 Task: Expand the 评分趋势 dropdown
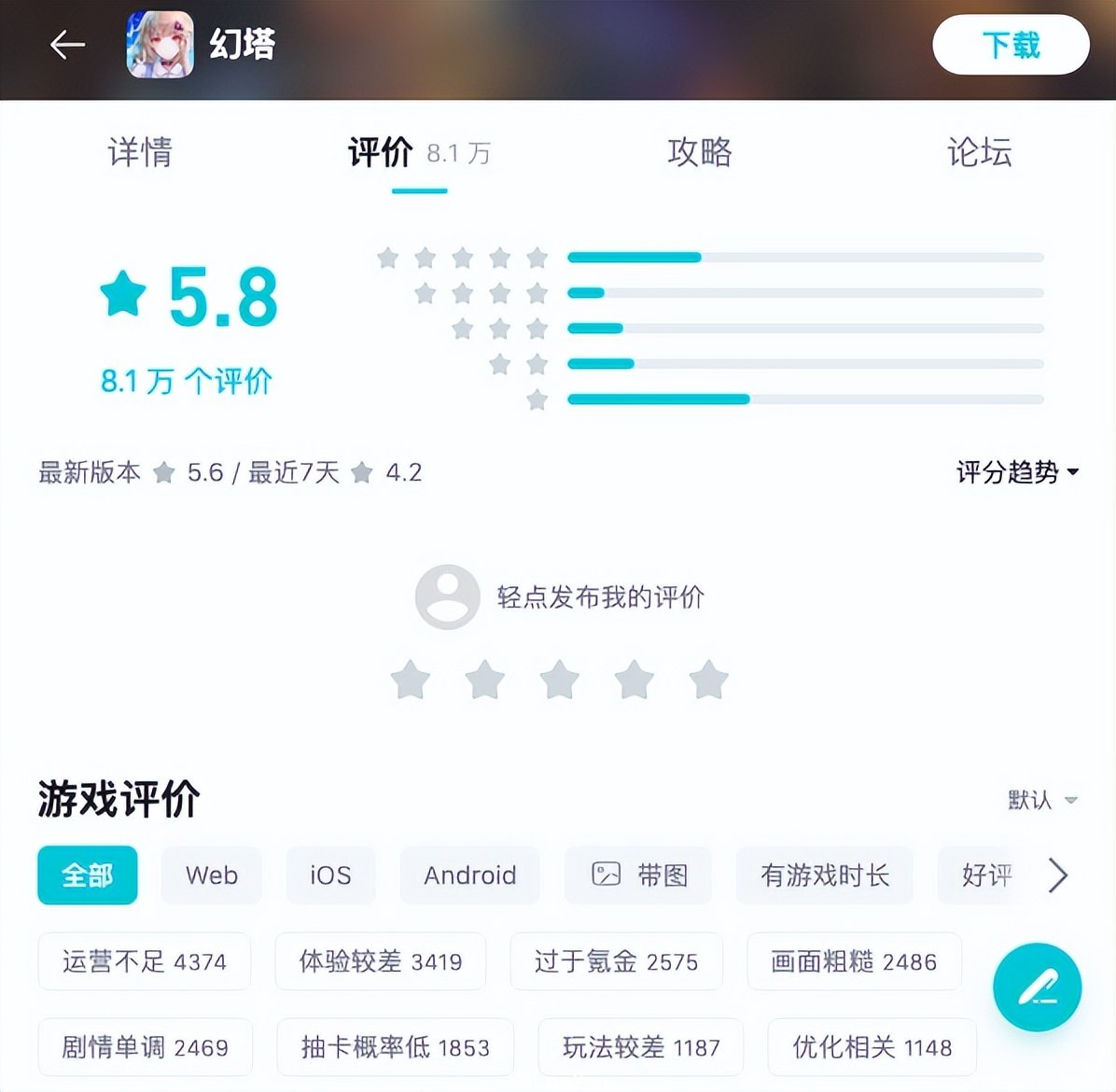pos(1017,472)
